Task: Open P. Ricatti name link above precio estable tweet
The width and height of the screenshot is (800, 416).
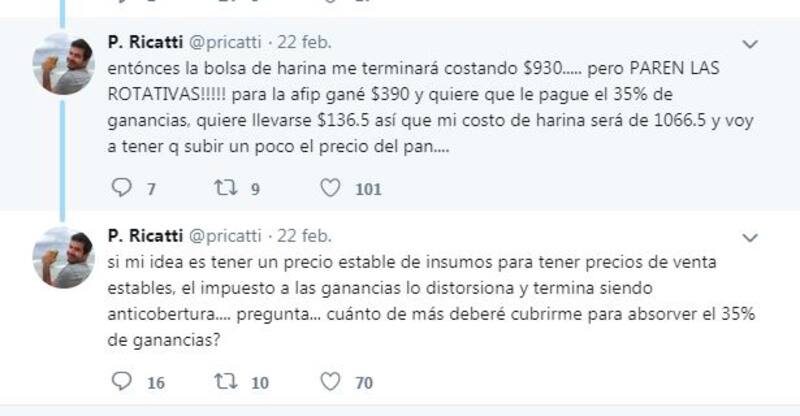Action: point(144,237)
